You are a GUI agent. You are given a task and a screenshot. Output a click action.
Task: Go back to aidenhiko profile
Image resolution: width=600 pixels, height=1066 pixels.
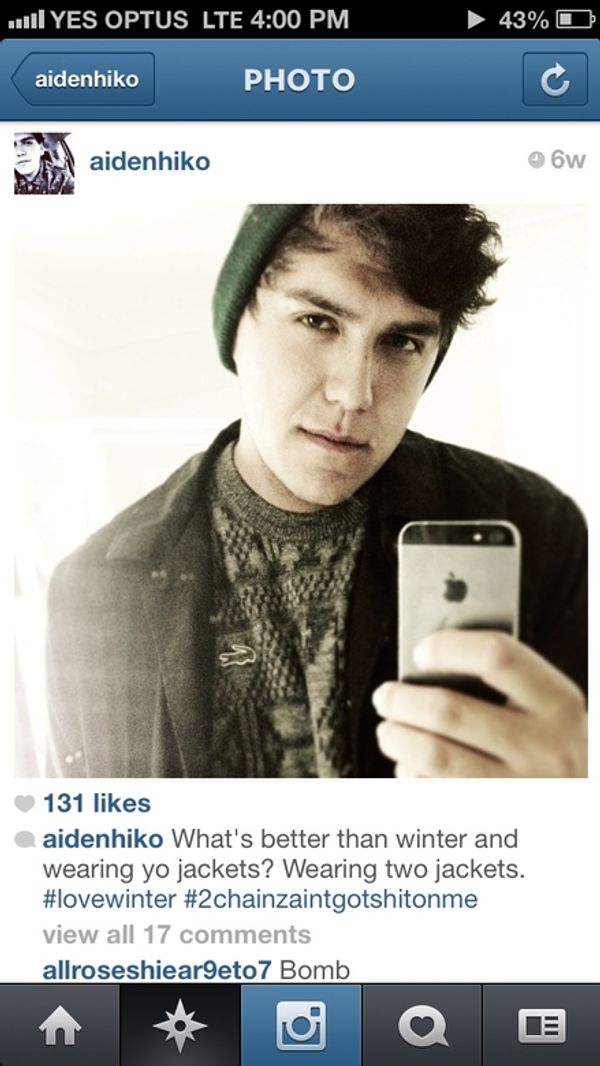click(83, 80)
